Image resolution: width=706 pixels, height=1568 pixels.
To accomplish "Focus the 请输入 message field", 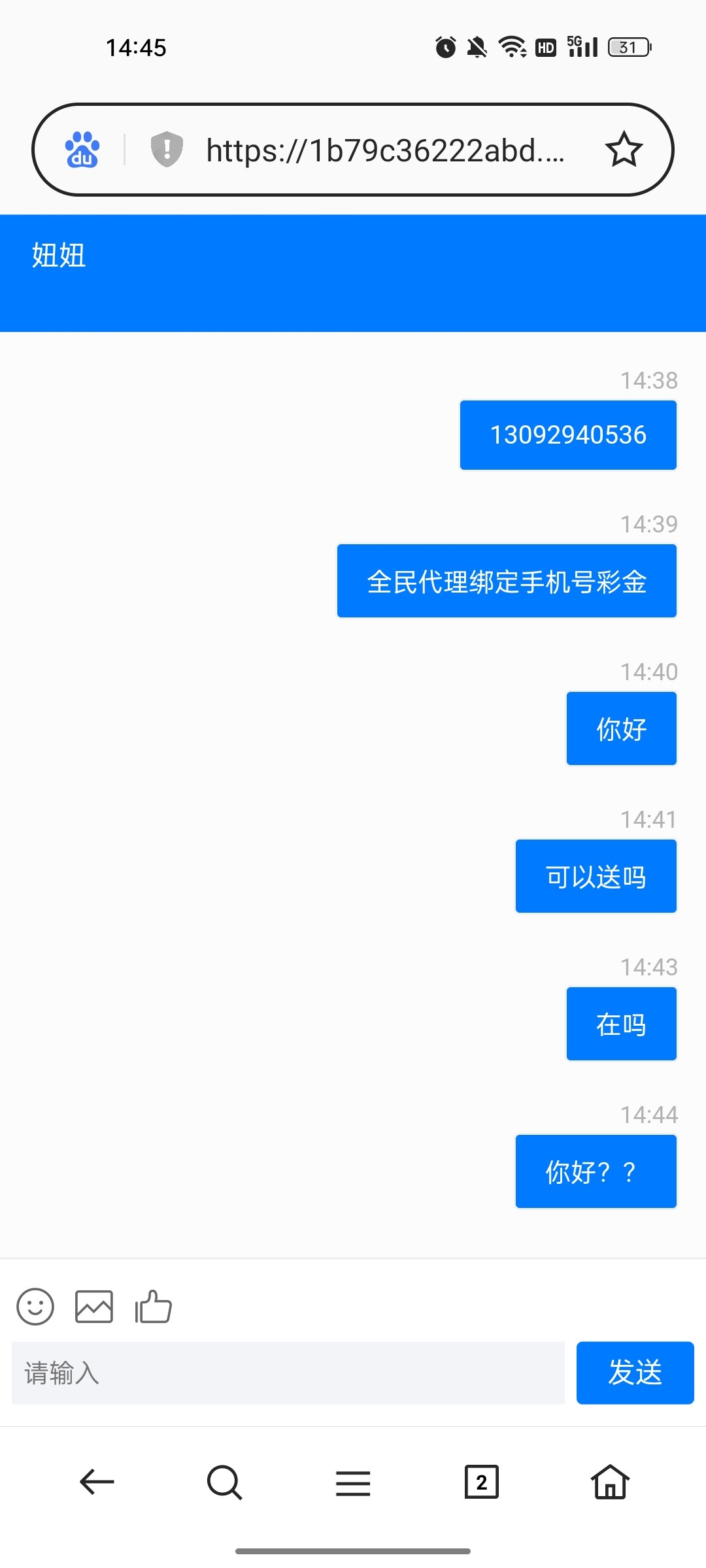I will pyautogui.click(x=288, y=1373).
